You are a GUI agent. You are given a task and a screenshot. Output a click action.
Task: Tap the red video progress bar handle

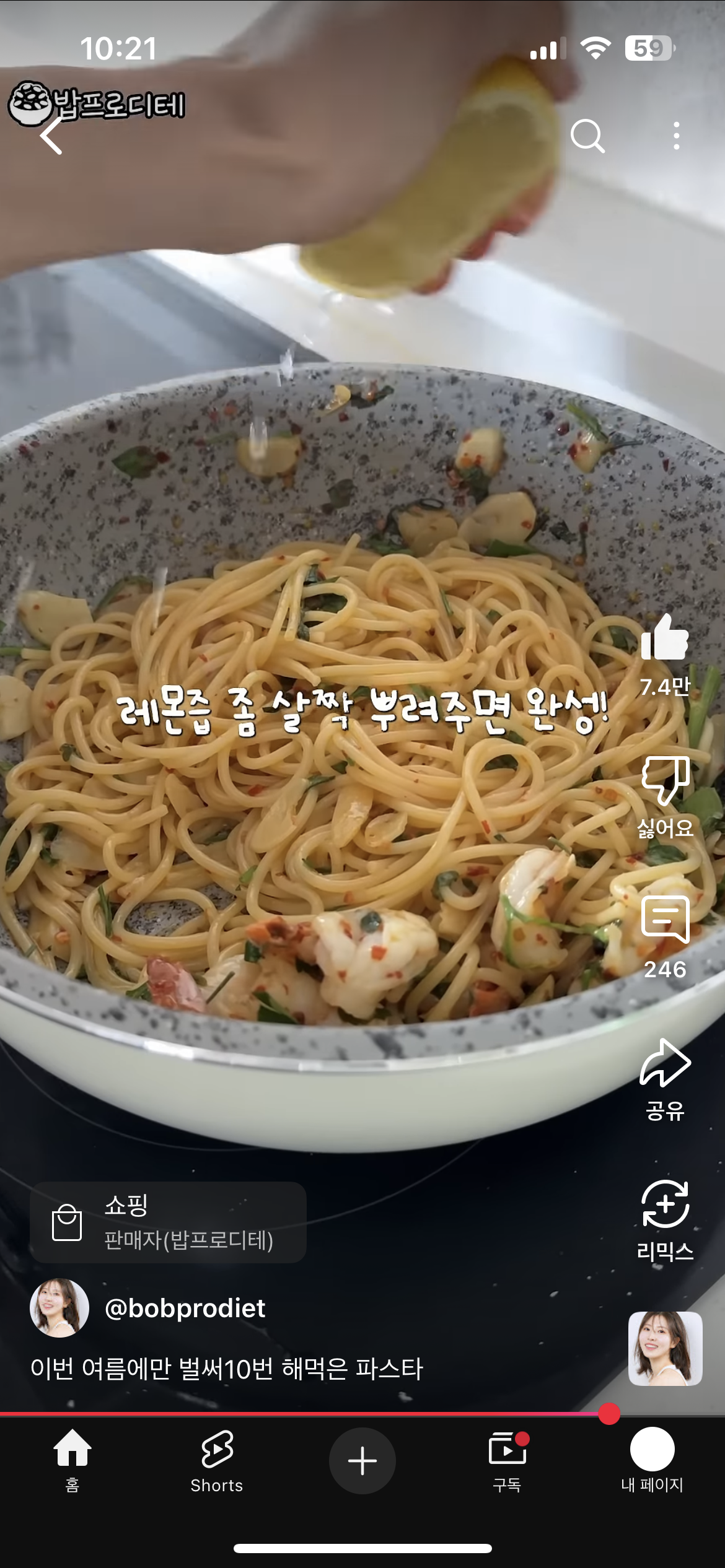click(609, 1414)
